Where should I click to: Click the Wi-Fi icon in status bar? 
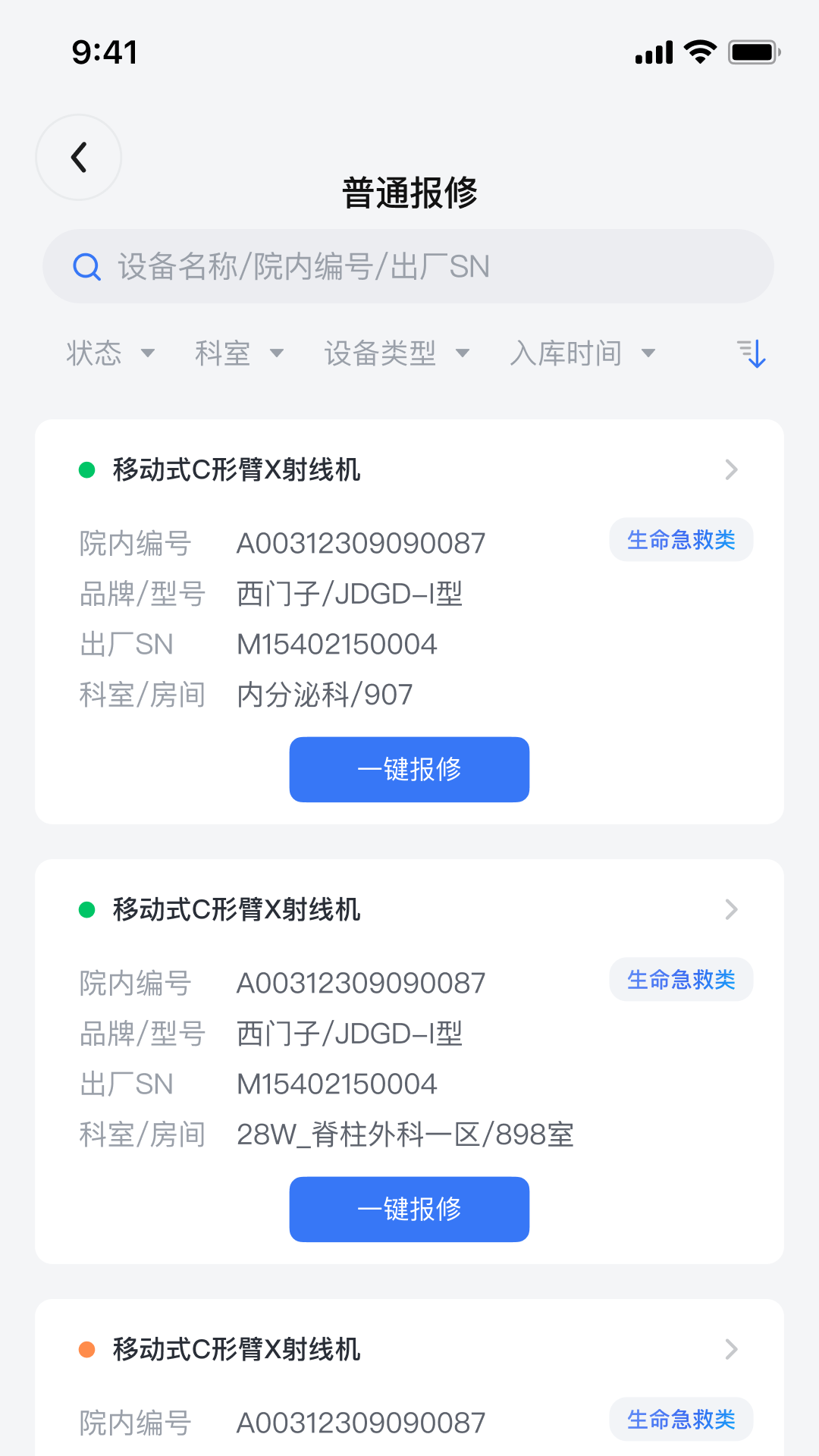click(x=698, y=51)
